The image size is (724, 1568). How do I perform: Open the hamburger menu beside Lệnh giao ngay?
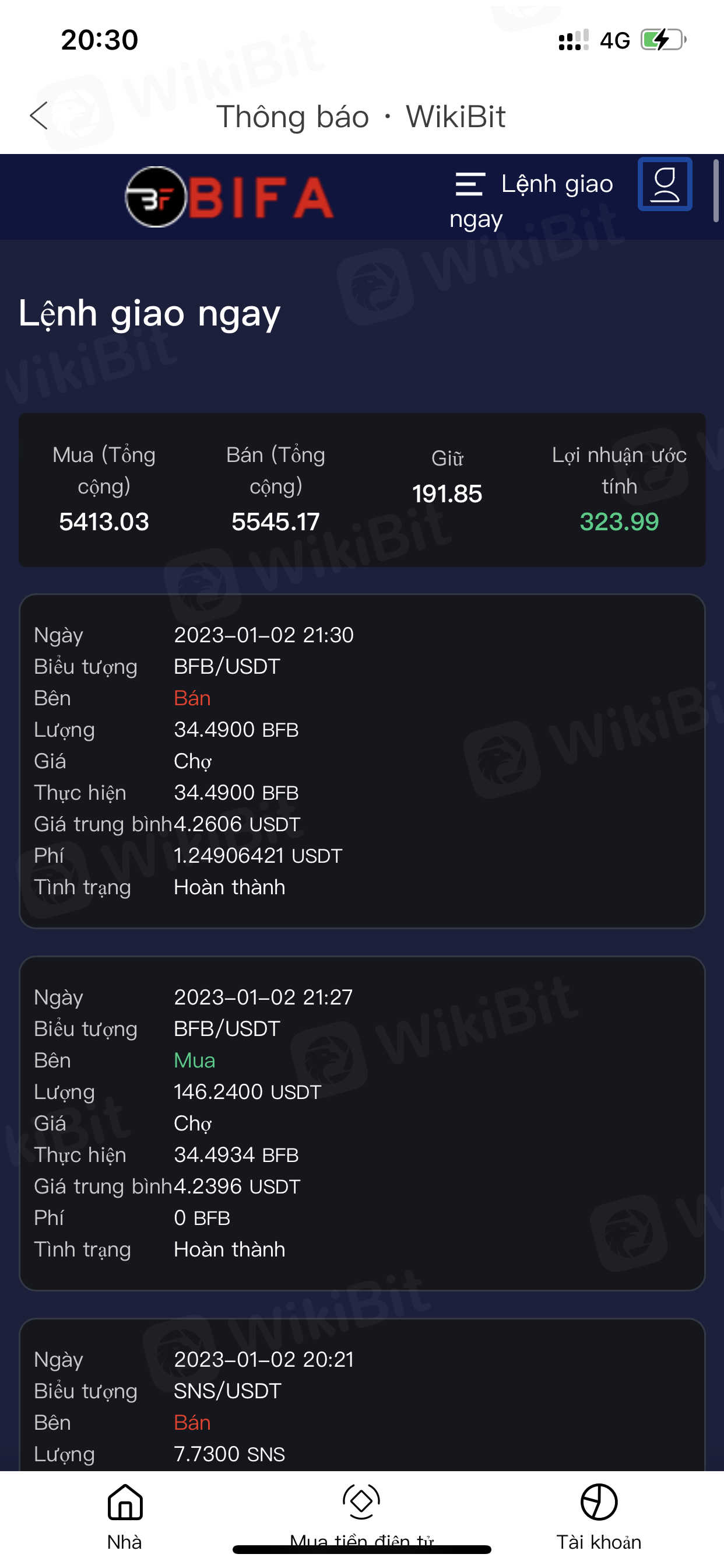tap(470, 184)
